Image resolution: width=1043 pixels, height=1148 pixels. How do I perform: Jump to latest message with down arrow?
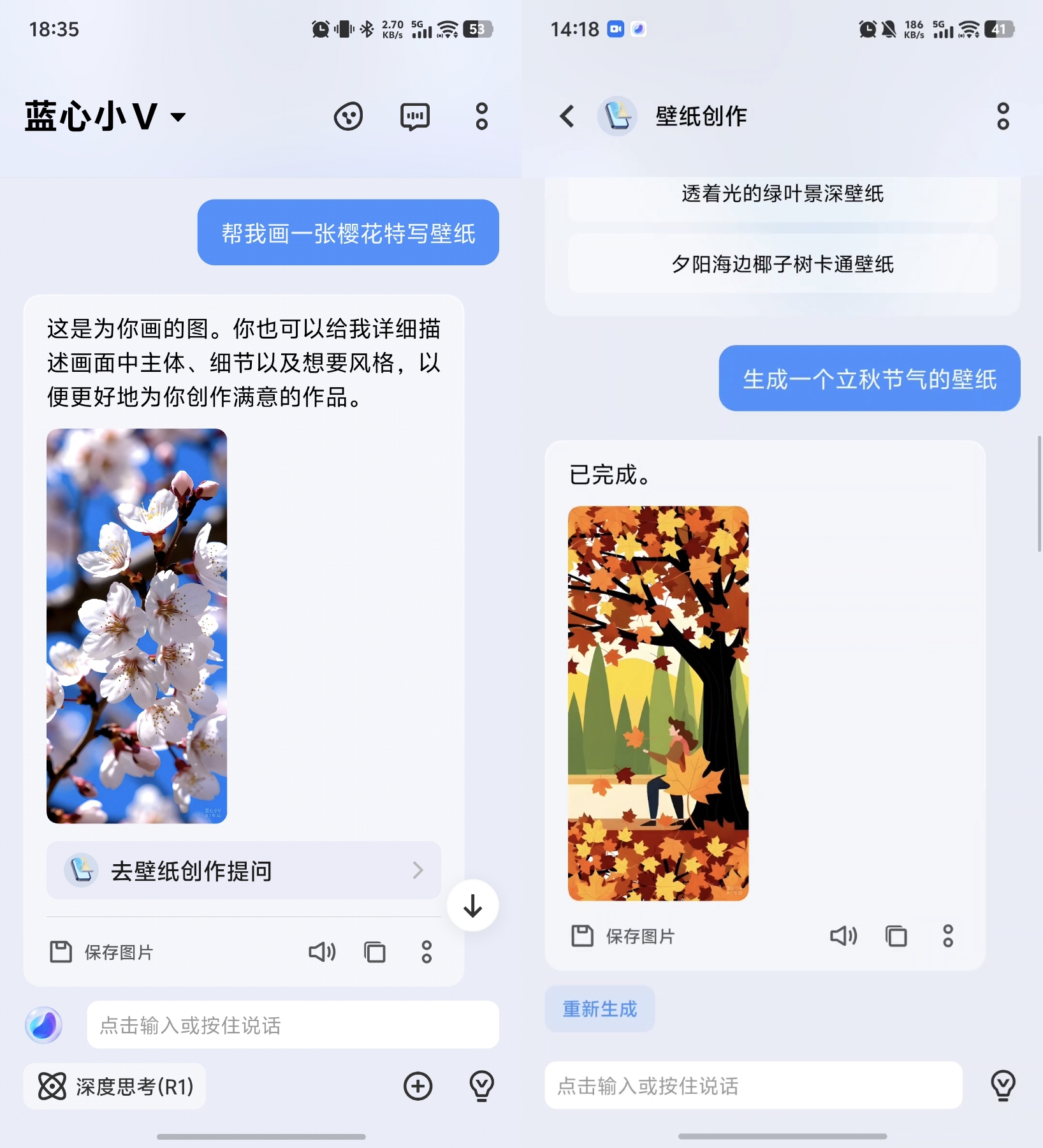pyautogui.click(x=472, y=906)
